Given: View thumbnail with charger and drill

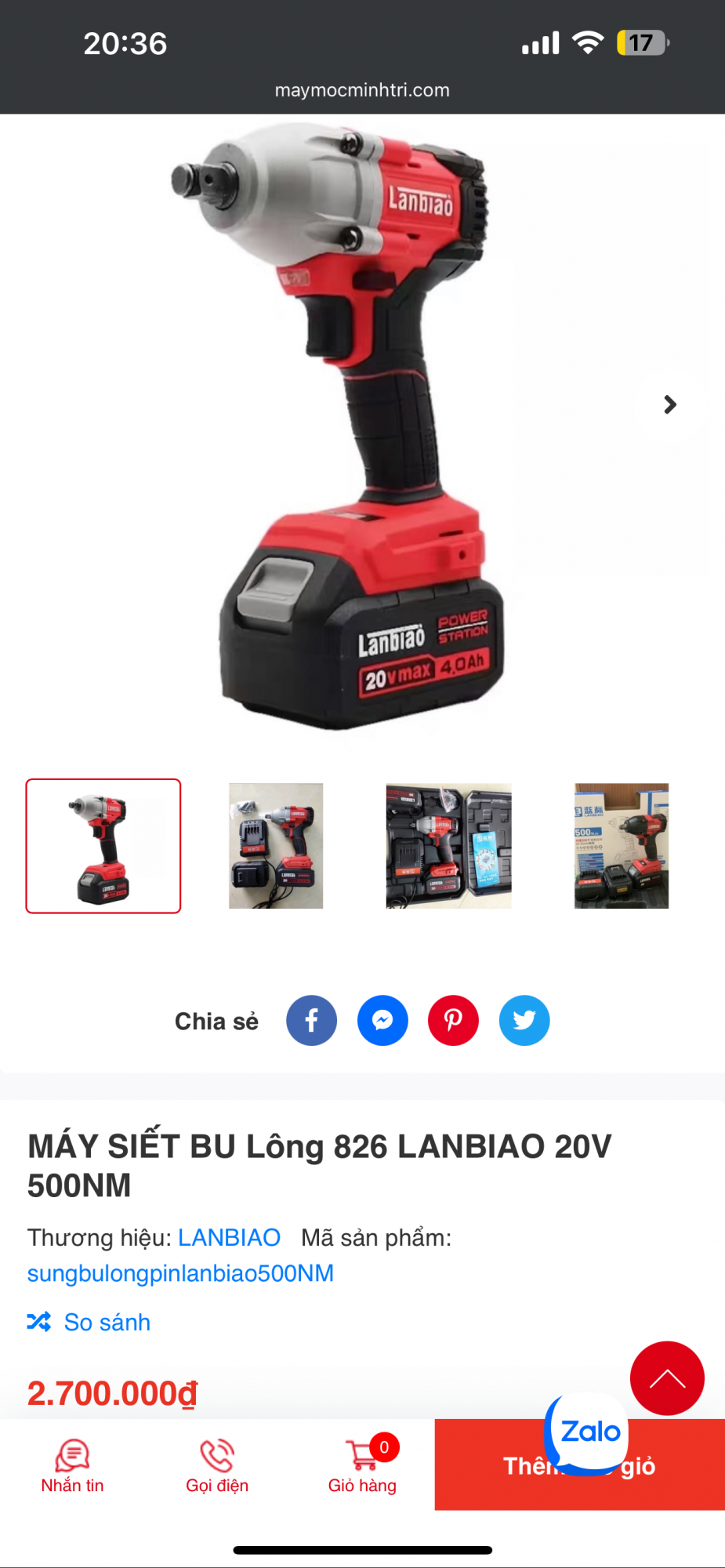Looking at the screenshot, I should (x=276, y=846).
